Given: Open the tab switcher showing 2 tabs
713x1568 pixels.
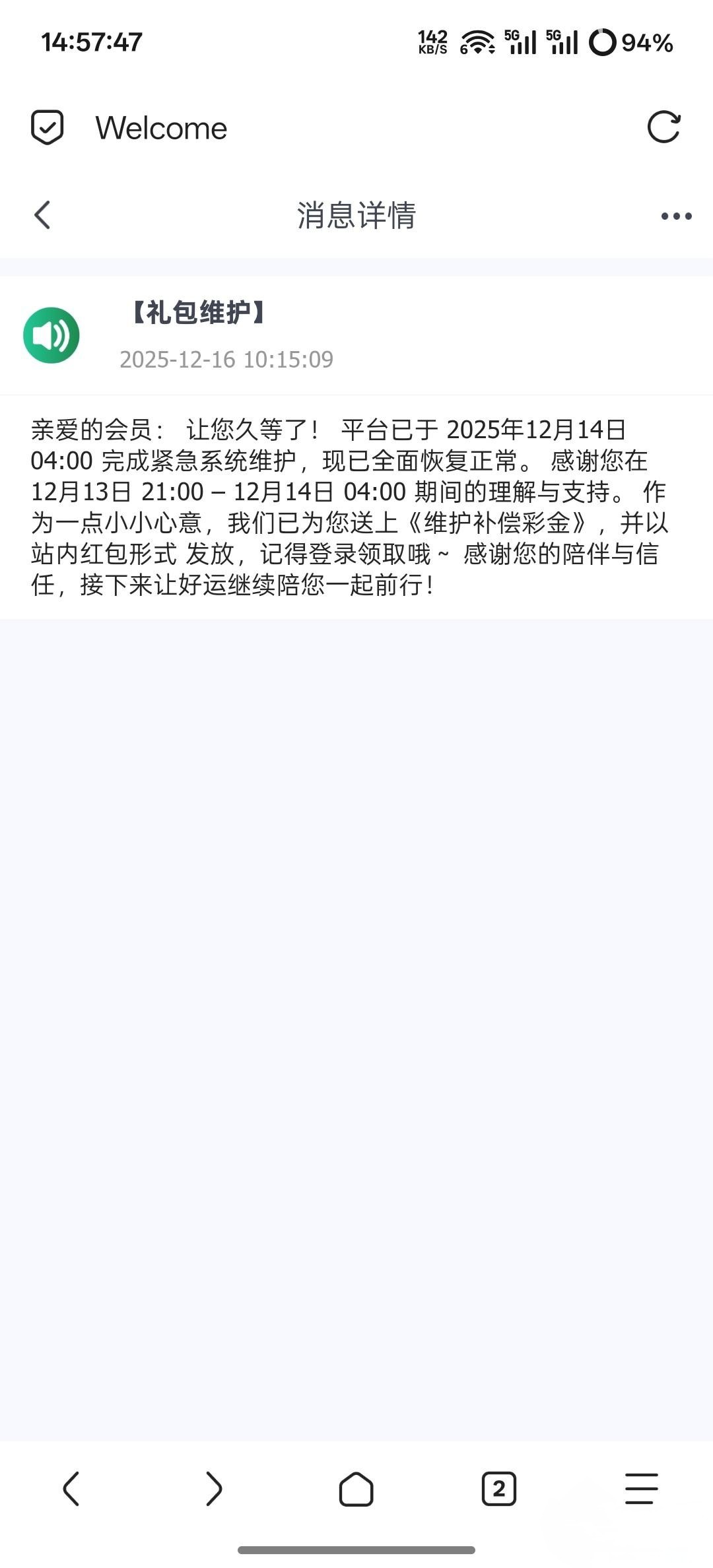Looking at the screenshot, I should [x=499, y=1489].
